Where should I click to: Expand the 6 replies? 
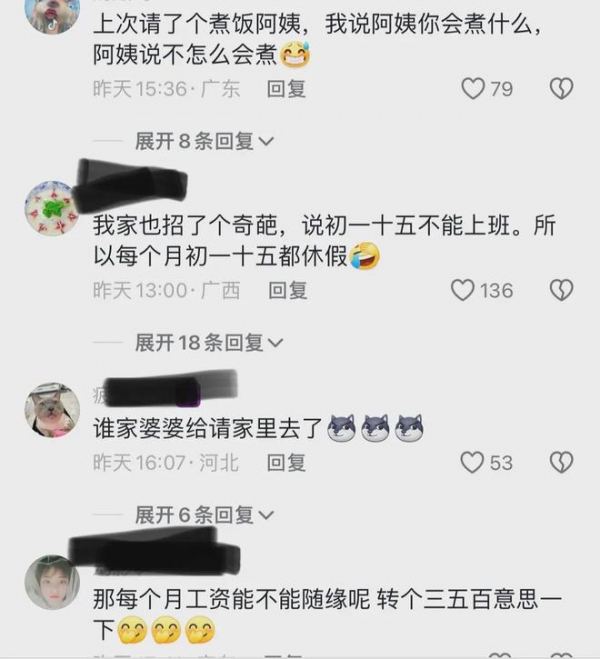tap(204, 516)
